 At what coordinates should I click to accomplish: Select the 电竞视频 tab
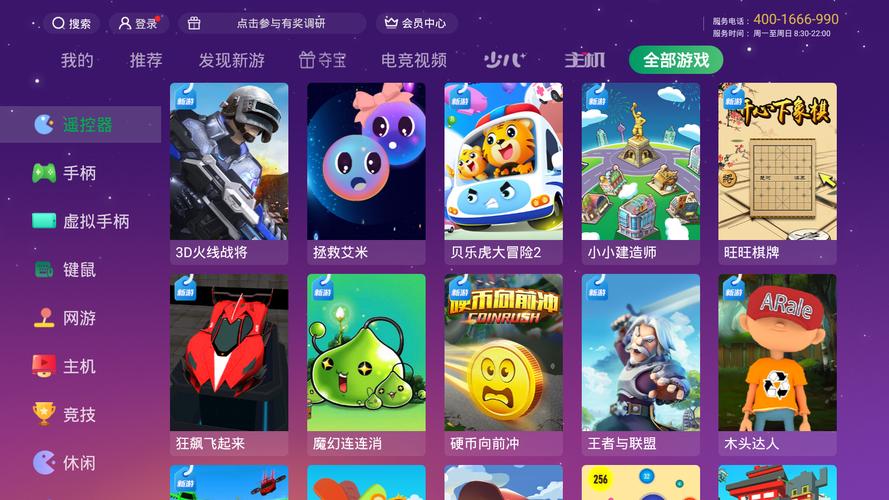[x=414, y=60]
